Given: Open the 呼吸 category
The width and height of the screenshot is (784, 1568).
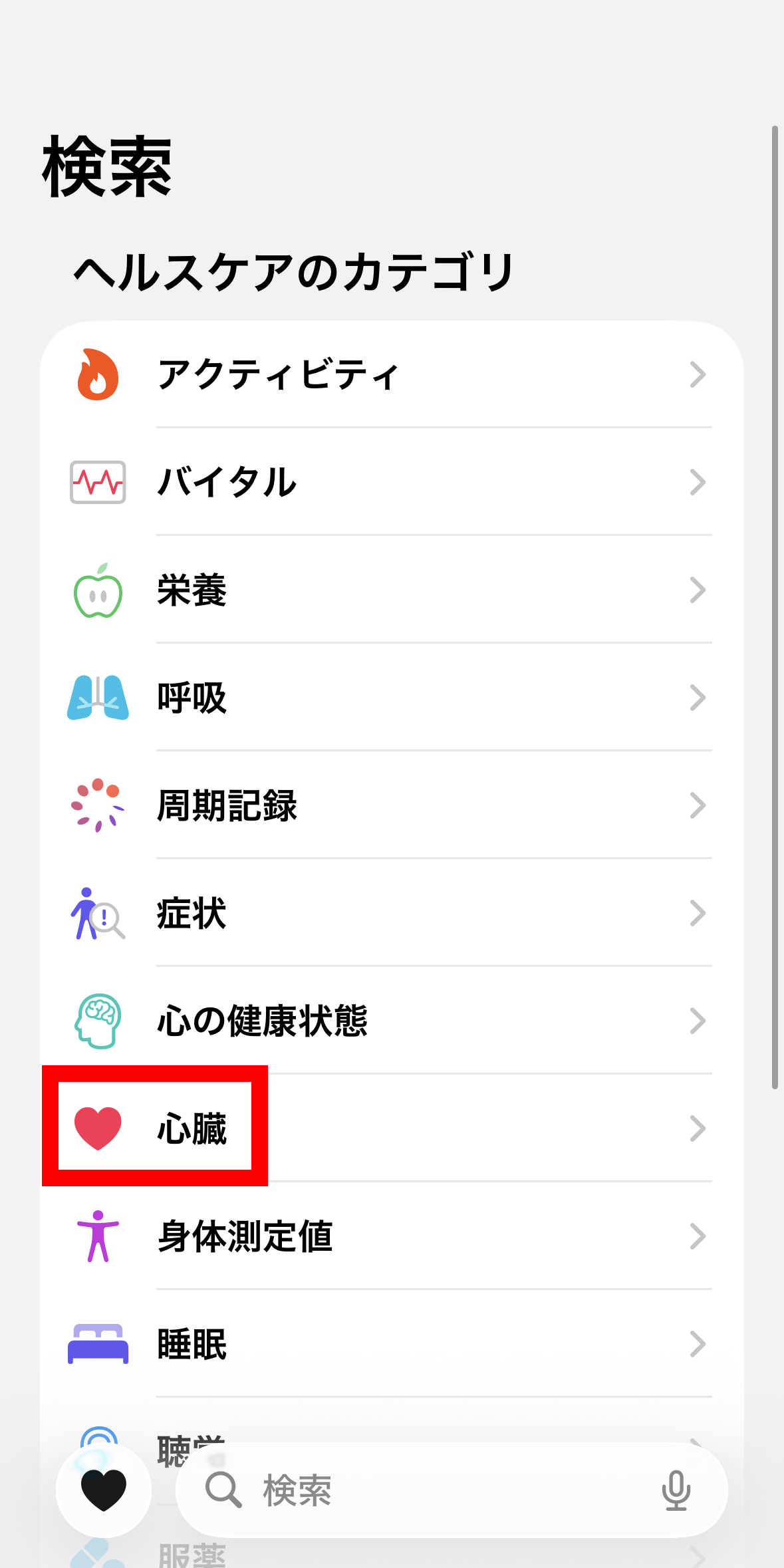Looking at the screenshot, I should click(x=391, y=698).
